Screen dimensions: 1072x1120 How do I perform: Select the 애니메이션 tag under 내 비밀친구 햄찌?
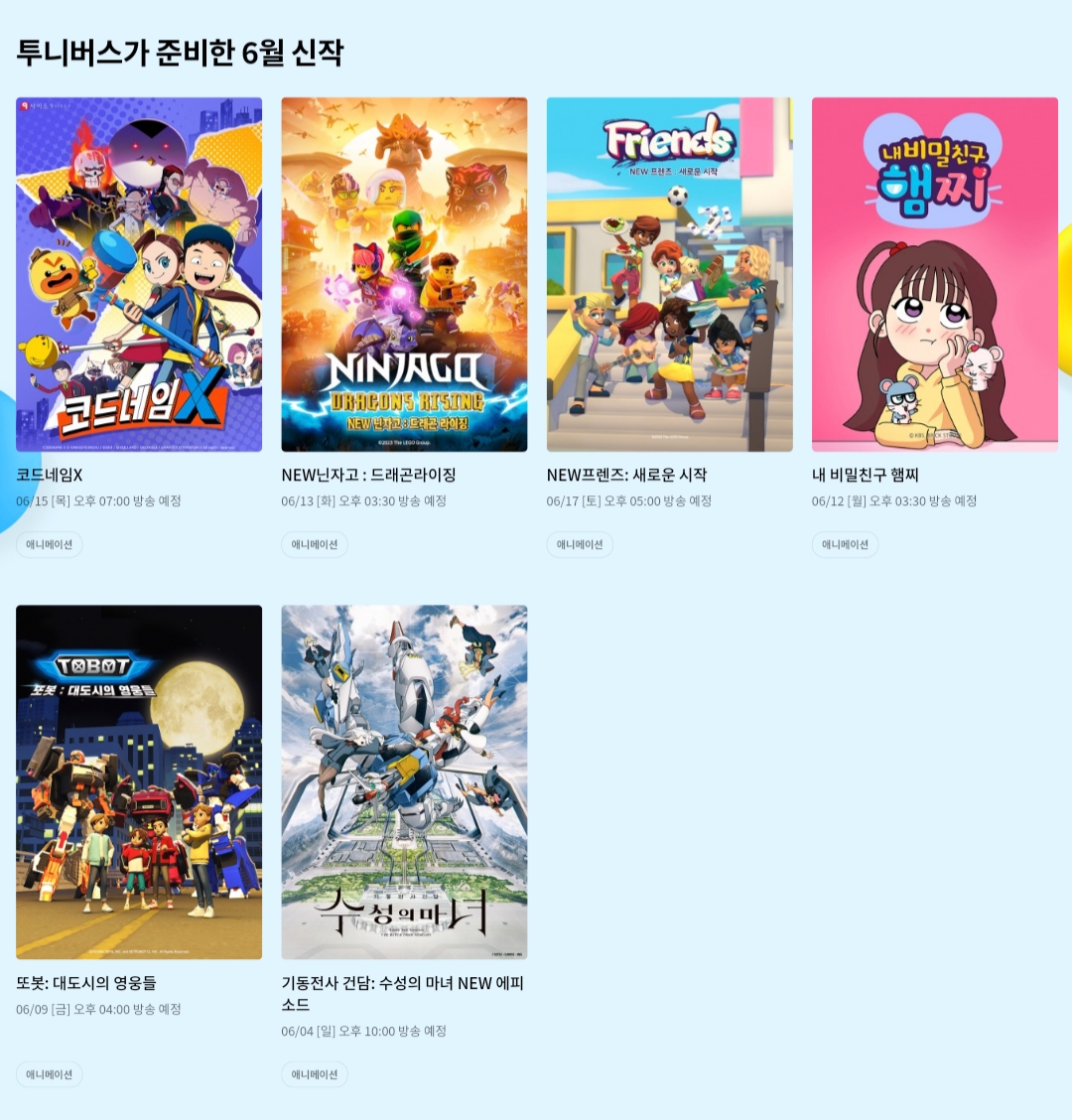tap(845, 544)
